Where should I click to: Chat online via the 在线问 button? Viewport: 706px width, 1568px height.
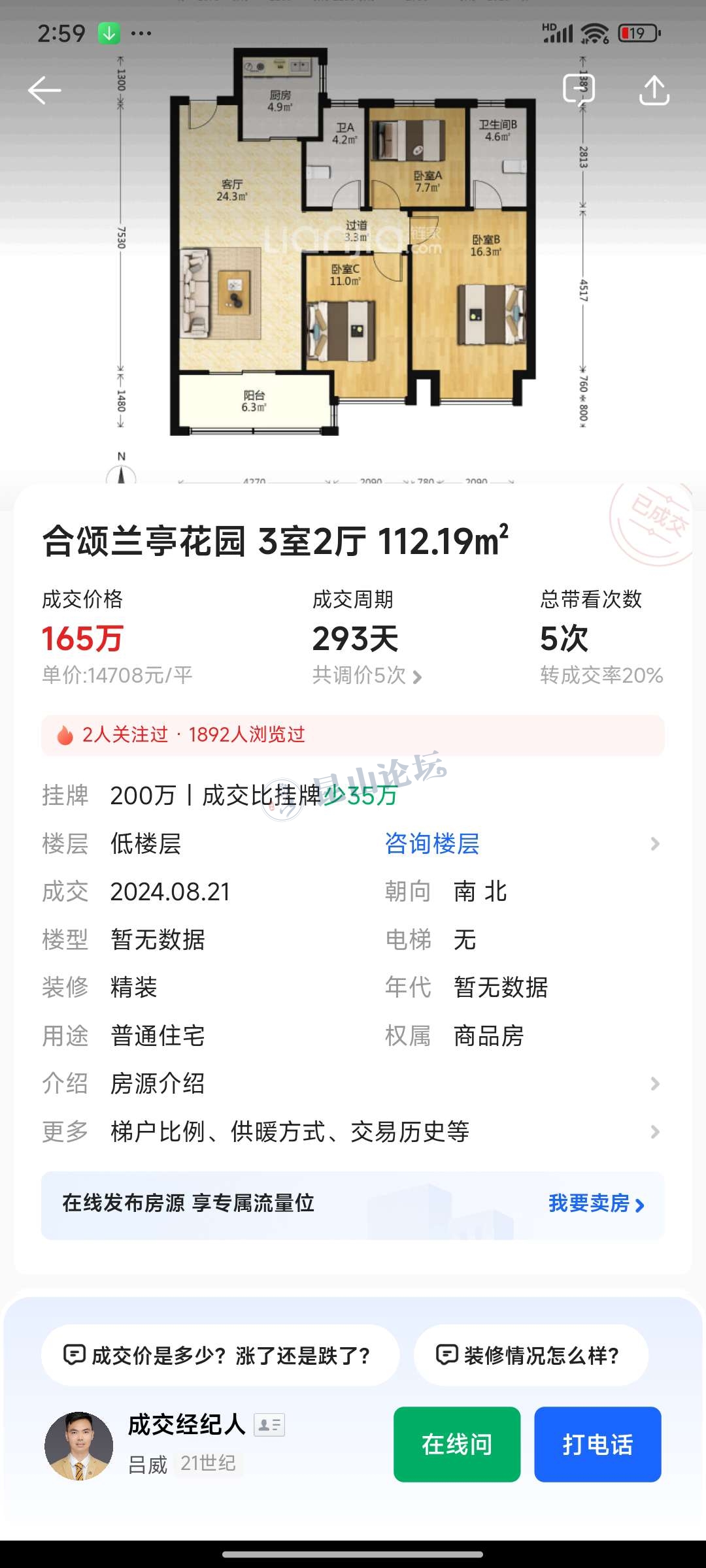click(457, 1444)
